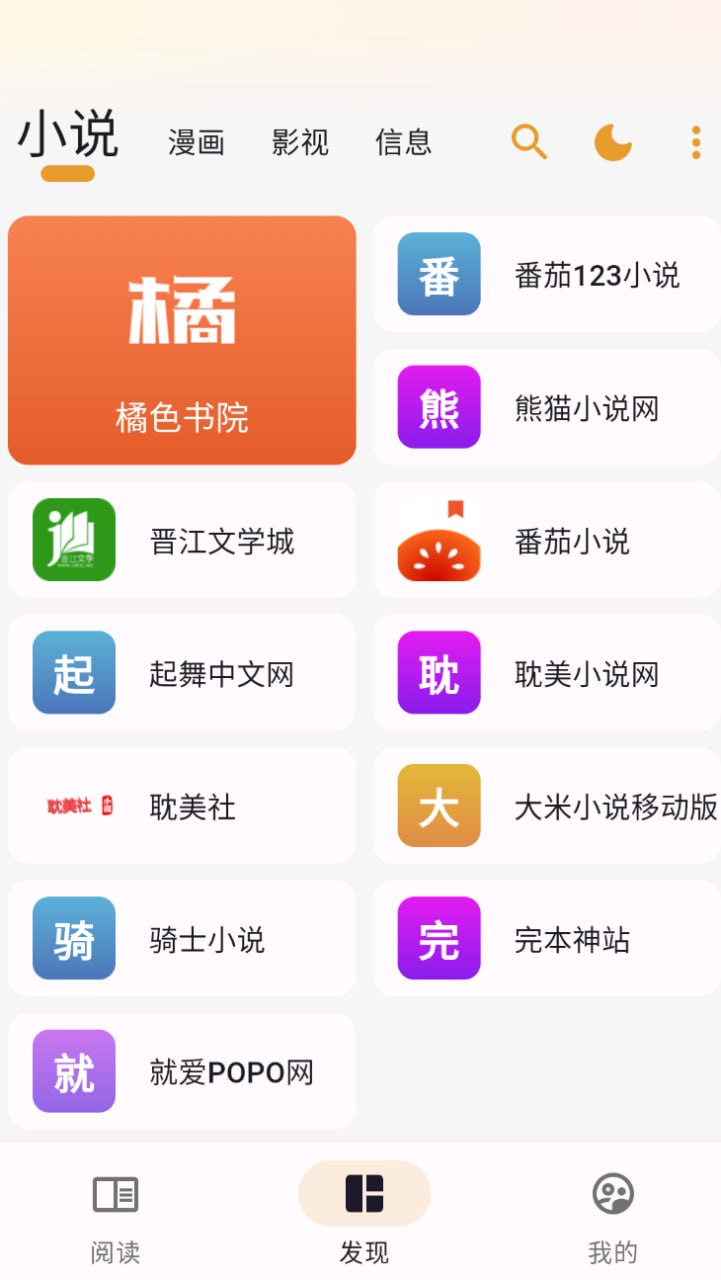Open 耽美小说网 using its purple icon
The width and height of the screenshot is (721, 1280).
coord(438,673)
